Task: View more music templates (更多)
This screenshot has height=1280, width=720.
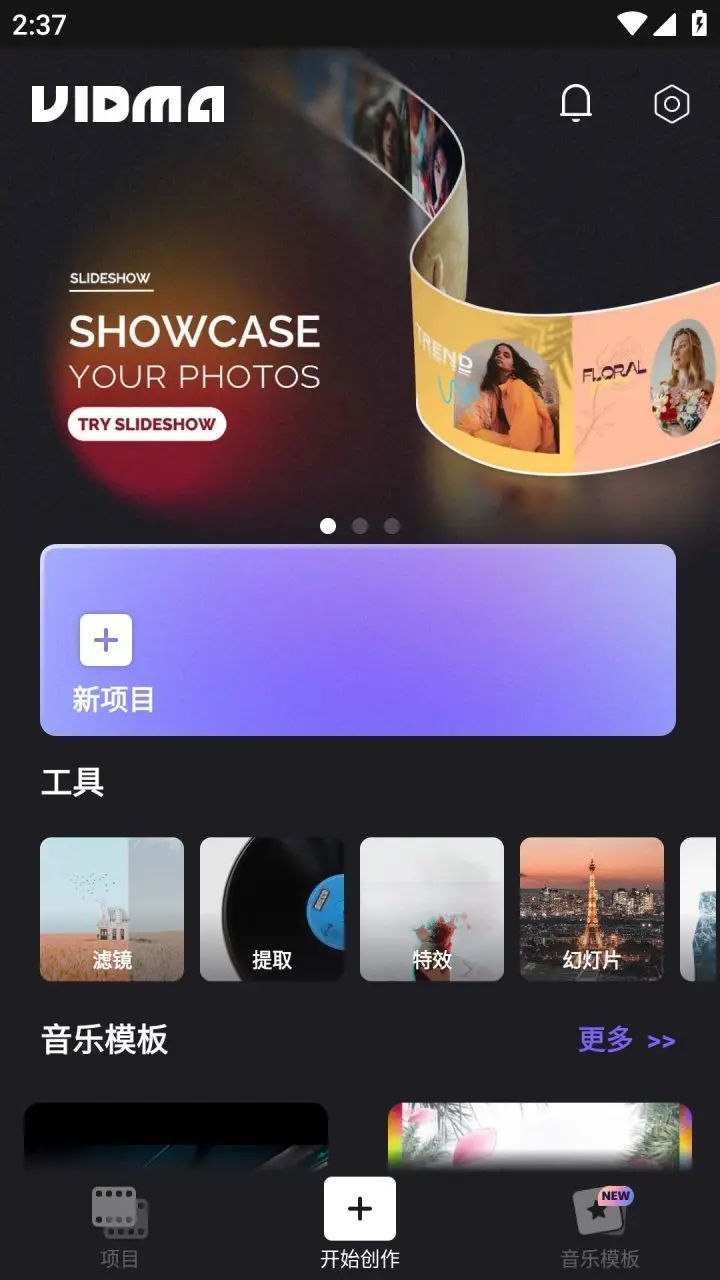Action: (x=626, y=1040)
